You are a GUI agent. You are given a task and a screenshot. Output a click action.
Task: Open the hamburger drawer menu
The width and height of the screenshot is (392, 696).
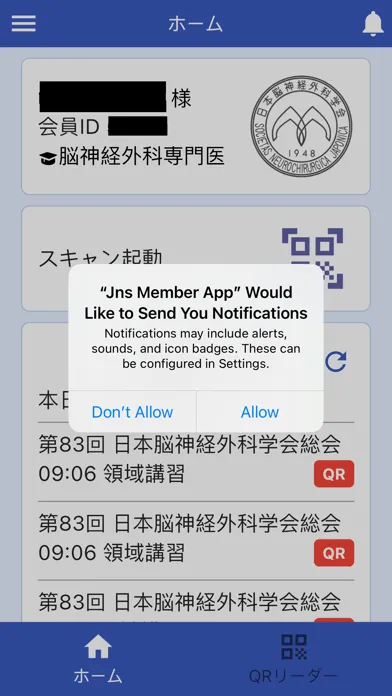click(x=24, y=23)
